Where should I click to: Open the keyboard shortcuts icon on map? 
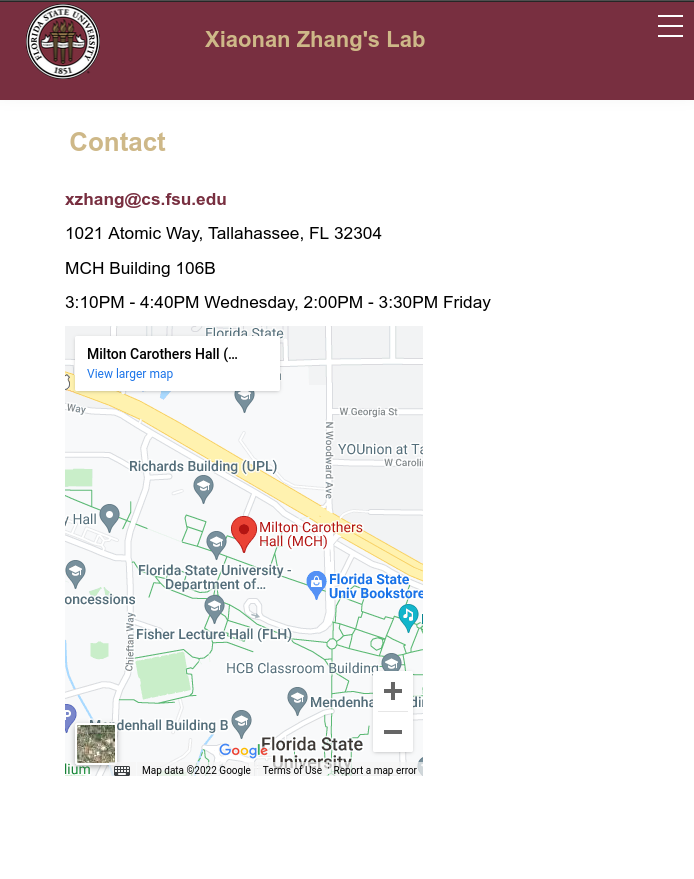coord(122,770)
